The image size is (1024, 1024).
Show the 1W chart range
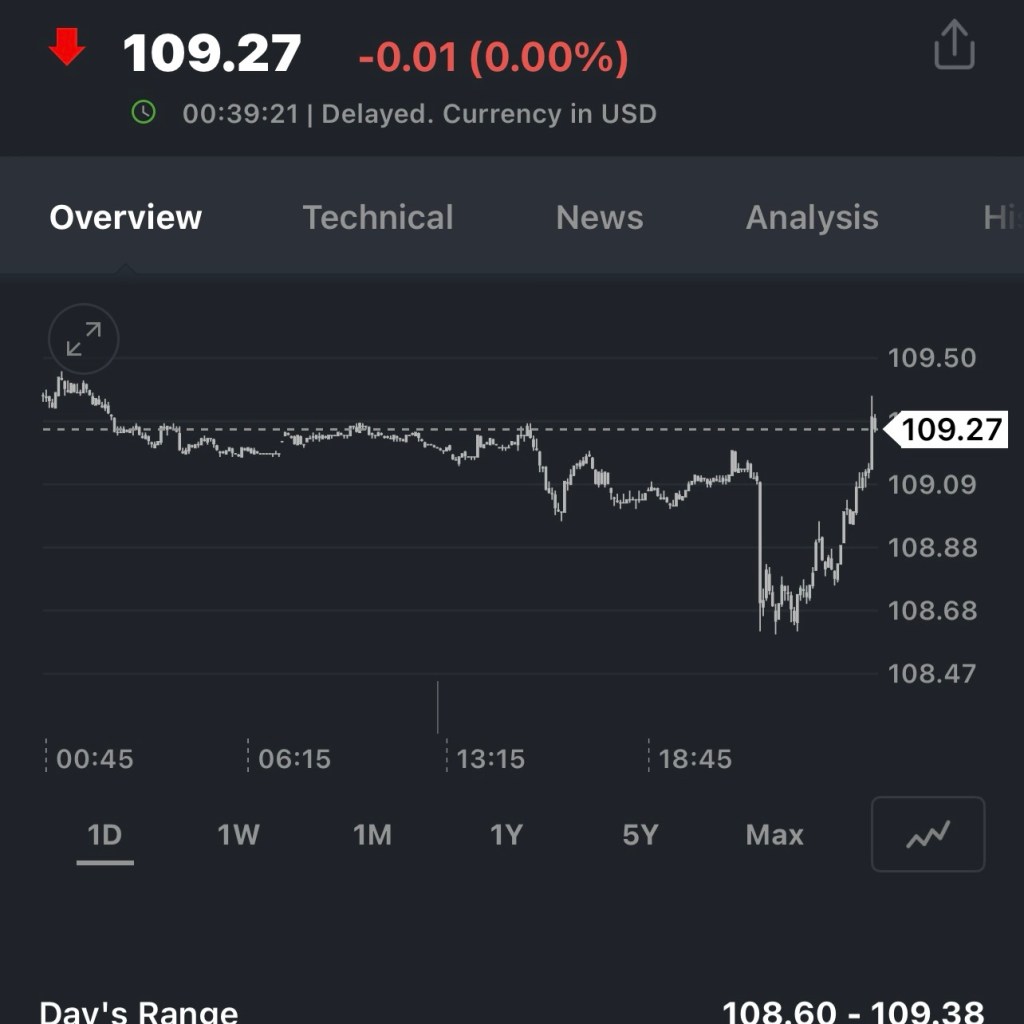coord(239,834)
